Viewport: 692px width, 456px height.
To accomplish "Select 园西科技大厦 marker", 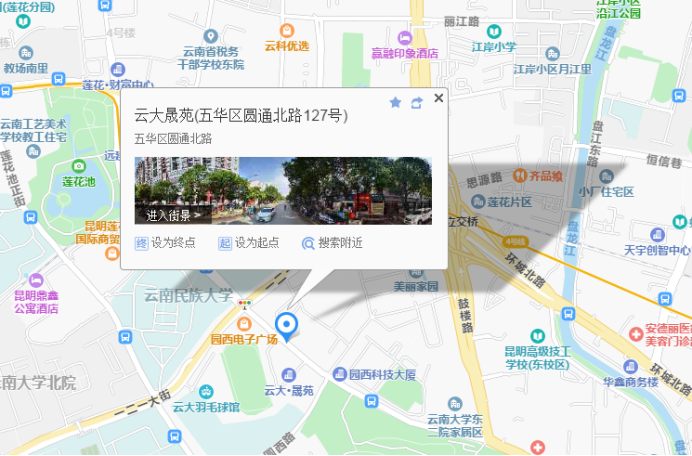I will coord(340,373).
